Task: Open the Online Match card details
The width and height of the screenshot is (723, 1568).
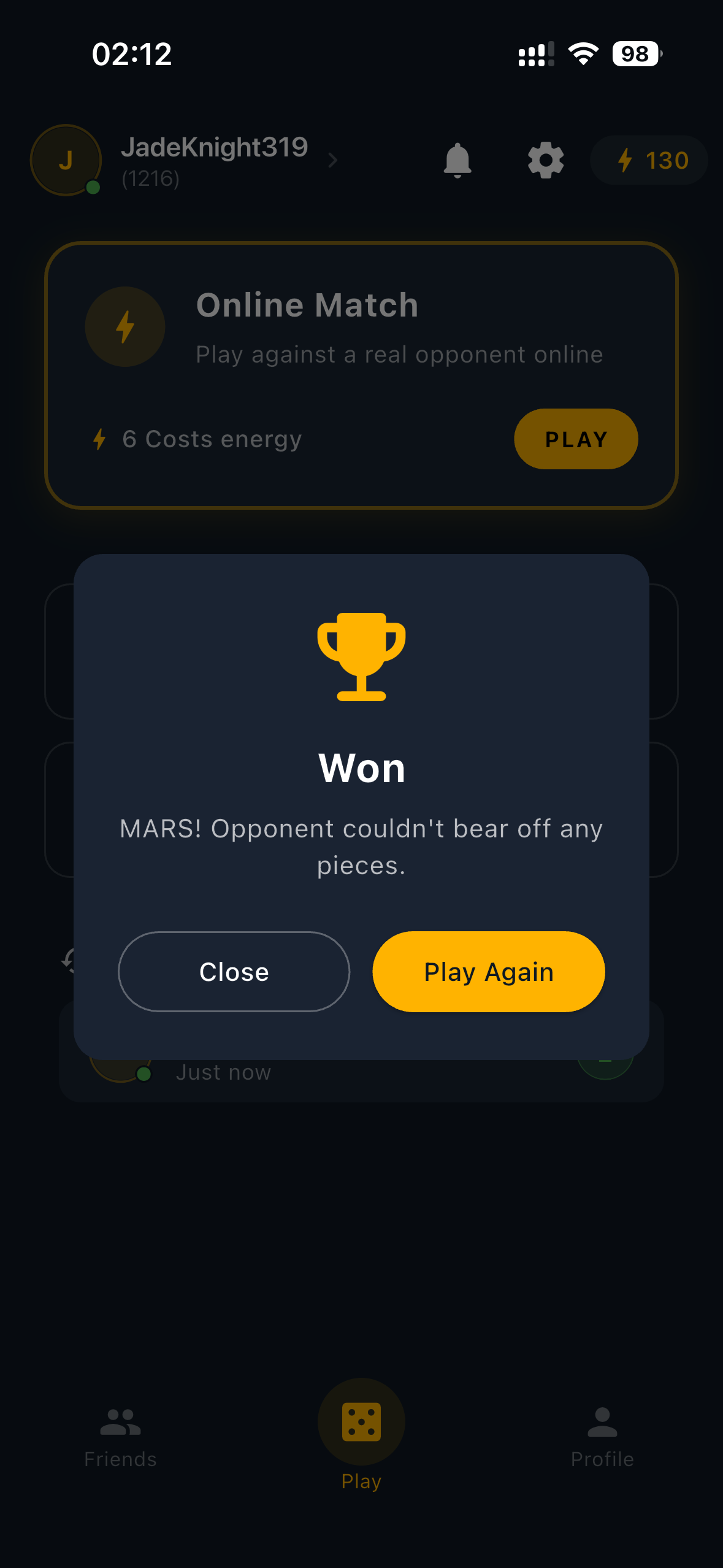Action: 361,375
